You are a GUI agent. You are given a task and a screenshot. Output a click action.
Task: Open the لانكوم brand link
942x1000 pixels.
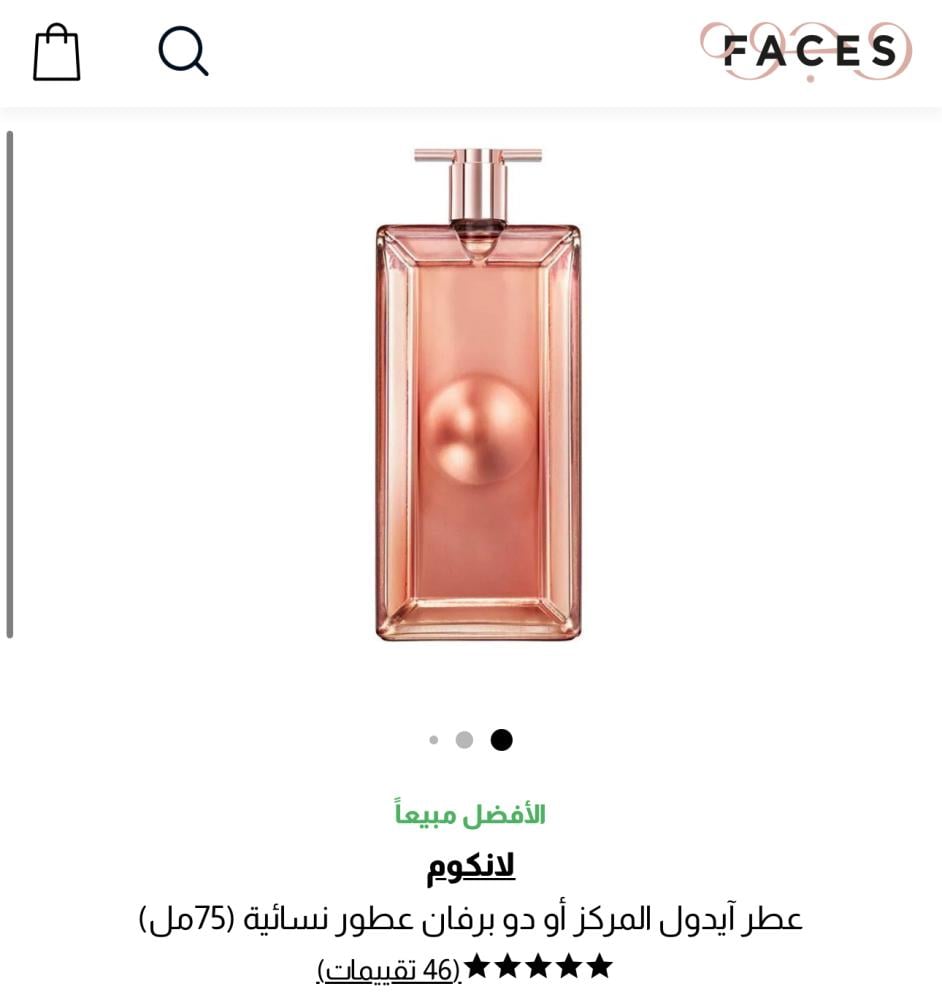tap(471, 866)
